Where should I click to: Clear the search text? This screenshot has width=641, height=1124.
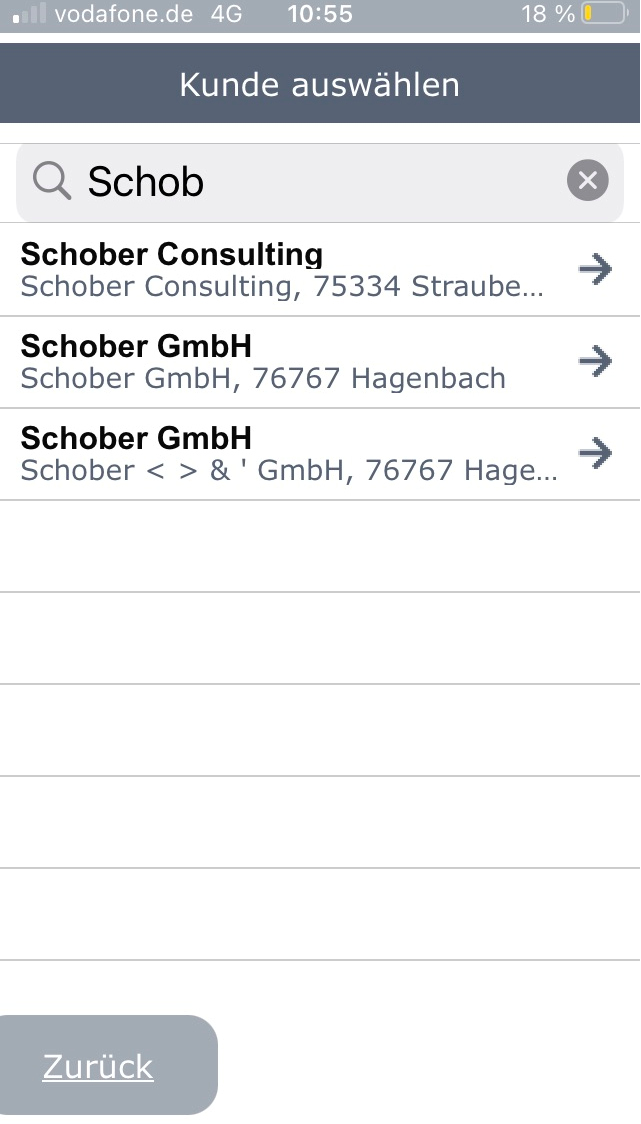click(x=587, y=180)
